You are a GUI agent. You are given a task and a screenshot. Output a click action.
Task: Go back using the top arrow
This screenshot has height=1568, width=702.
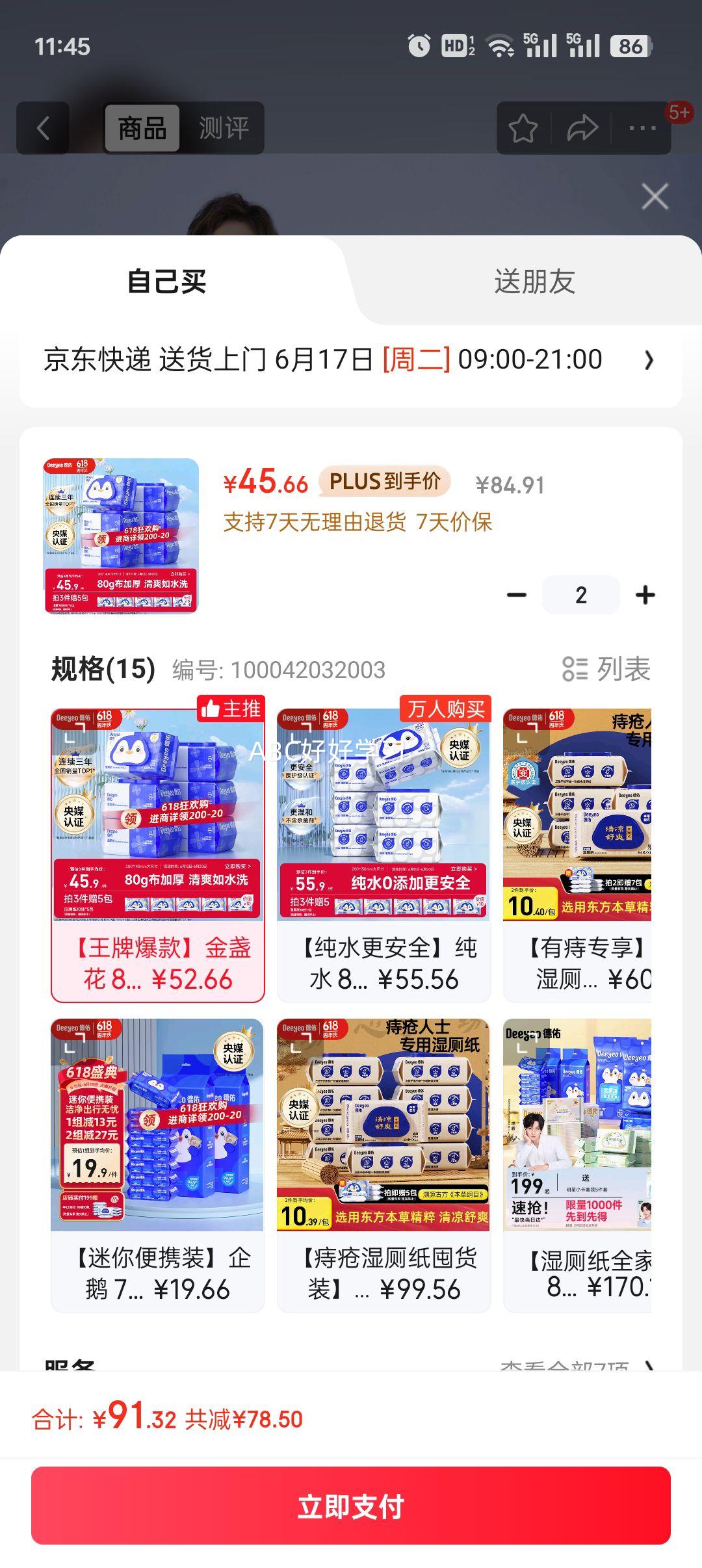coord(43,128)
